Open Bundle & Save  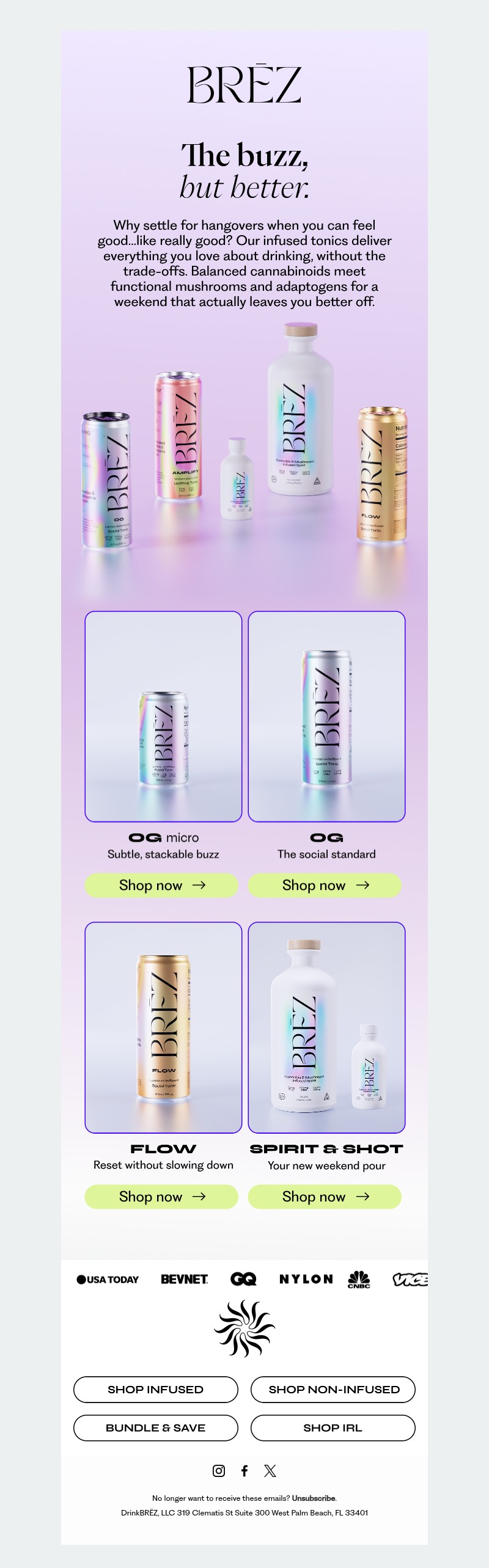[x=156, y=1428]
